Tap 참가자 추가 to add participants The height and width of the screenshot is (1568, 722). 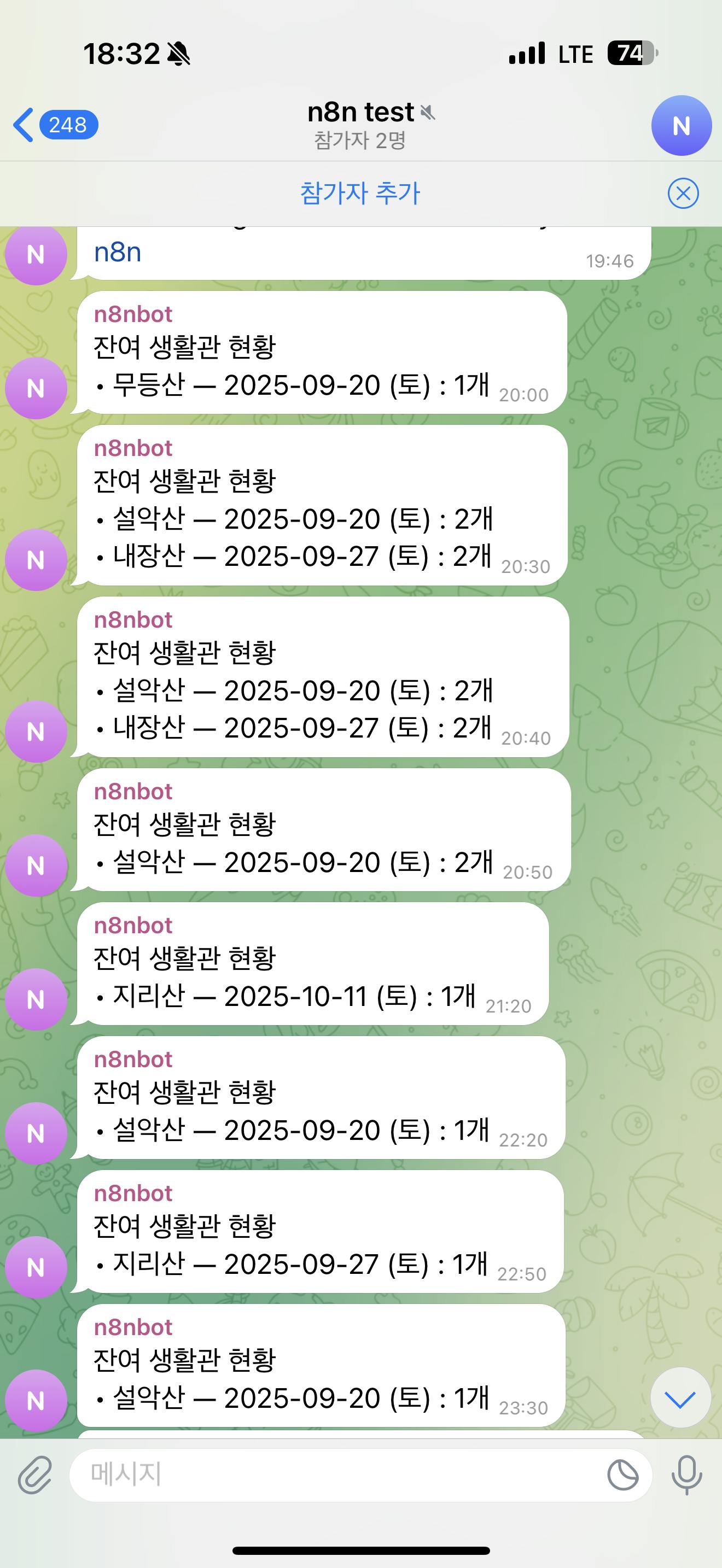tap(360, 194)
